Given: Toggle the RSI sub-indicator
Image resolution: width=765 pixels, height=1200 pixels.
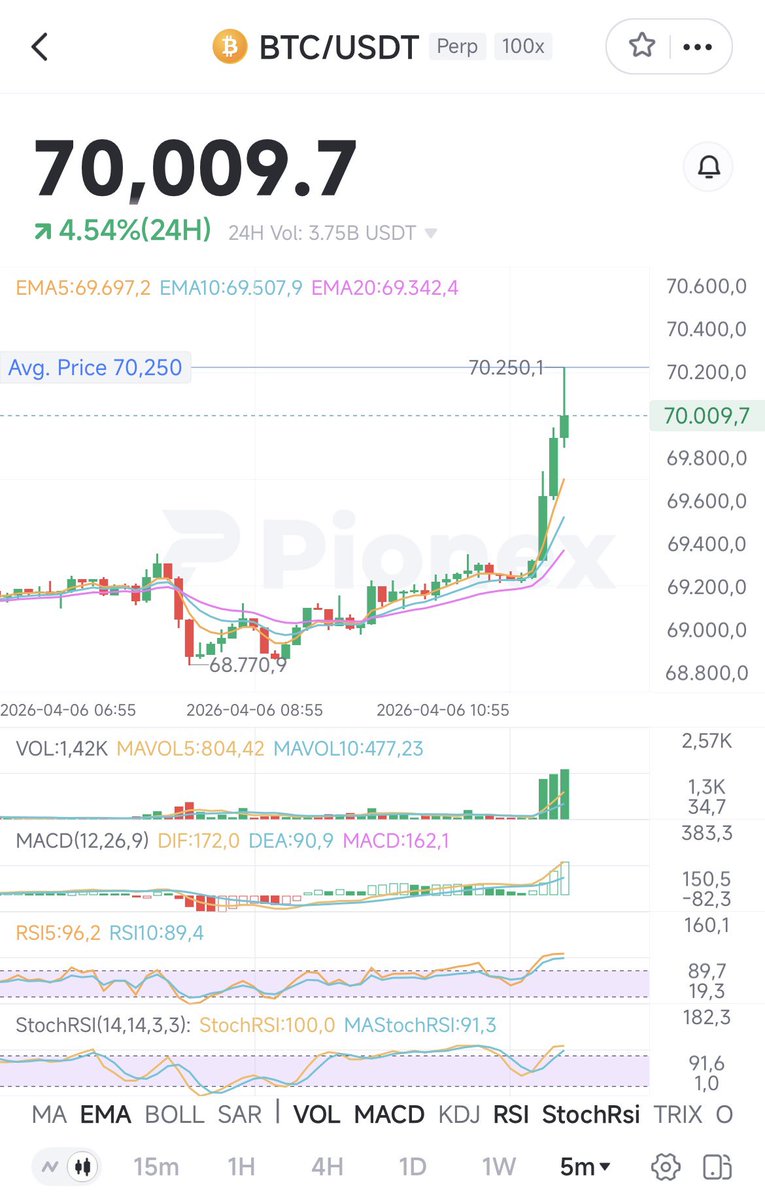Looking at the screenshot, I should tap(511, 1114).
